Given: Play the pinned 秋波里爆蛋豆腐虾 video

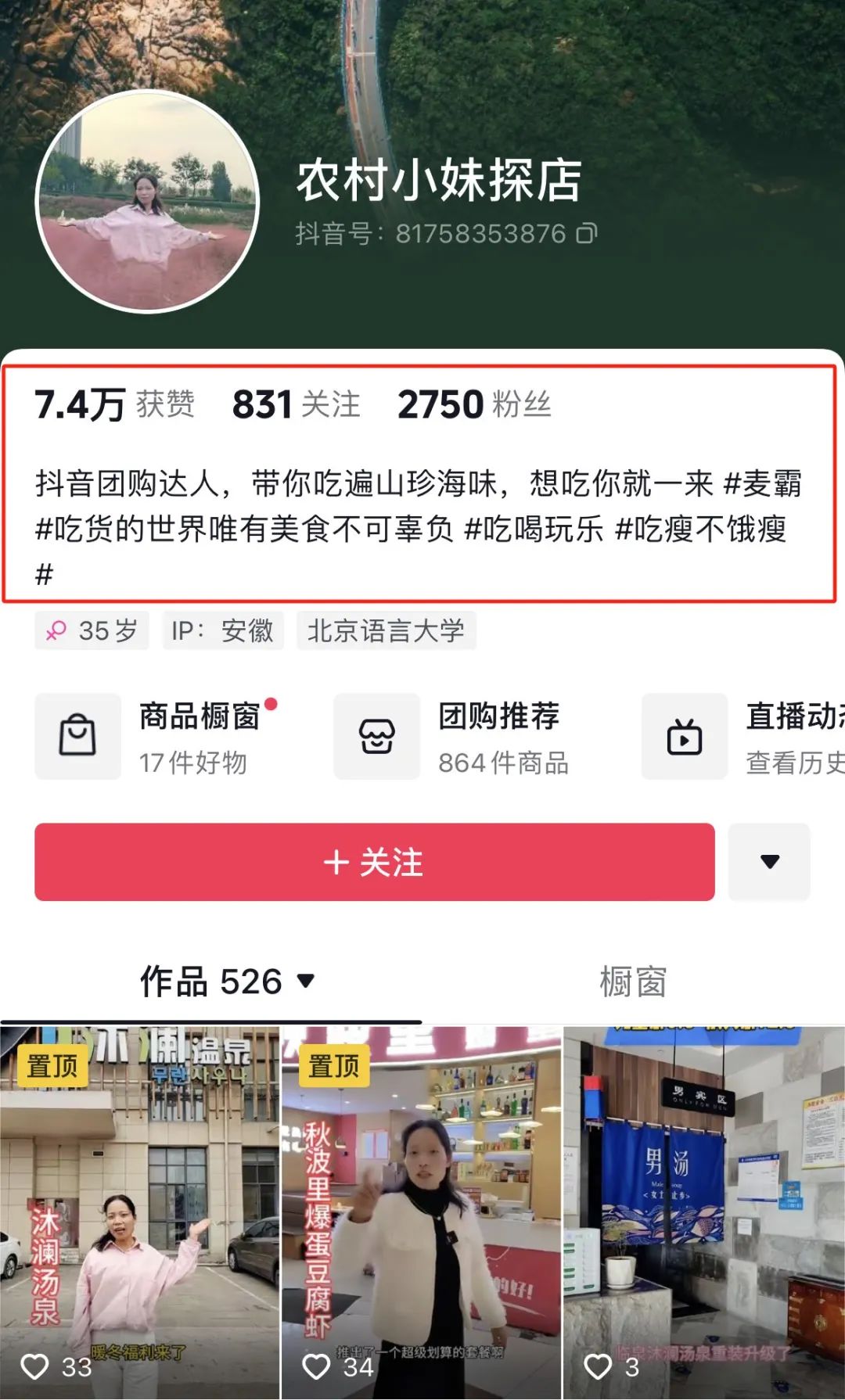Looking at the screenshot, I should [421, 1212].
